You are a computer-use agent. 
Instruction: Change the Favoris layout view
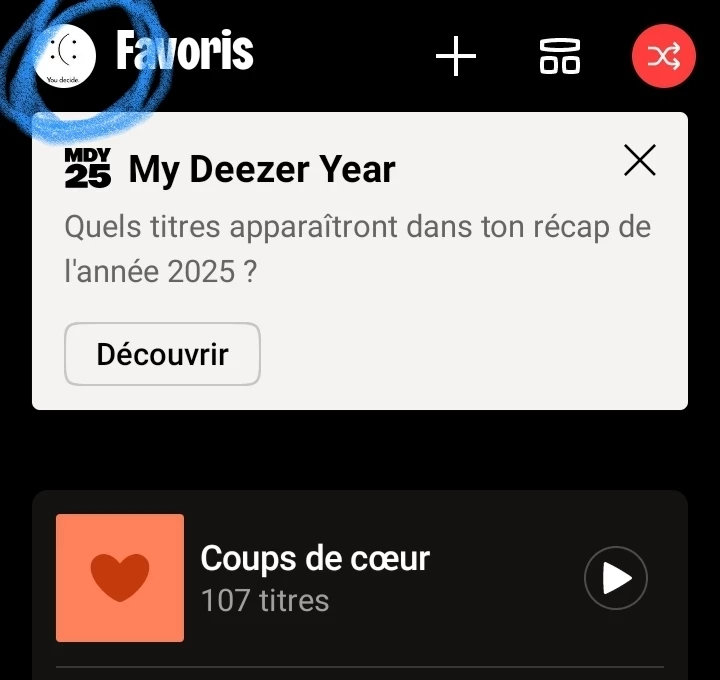560,56
